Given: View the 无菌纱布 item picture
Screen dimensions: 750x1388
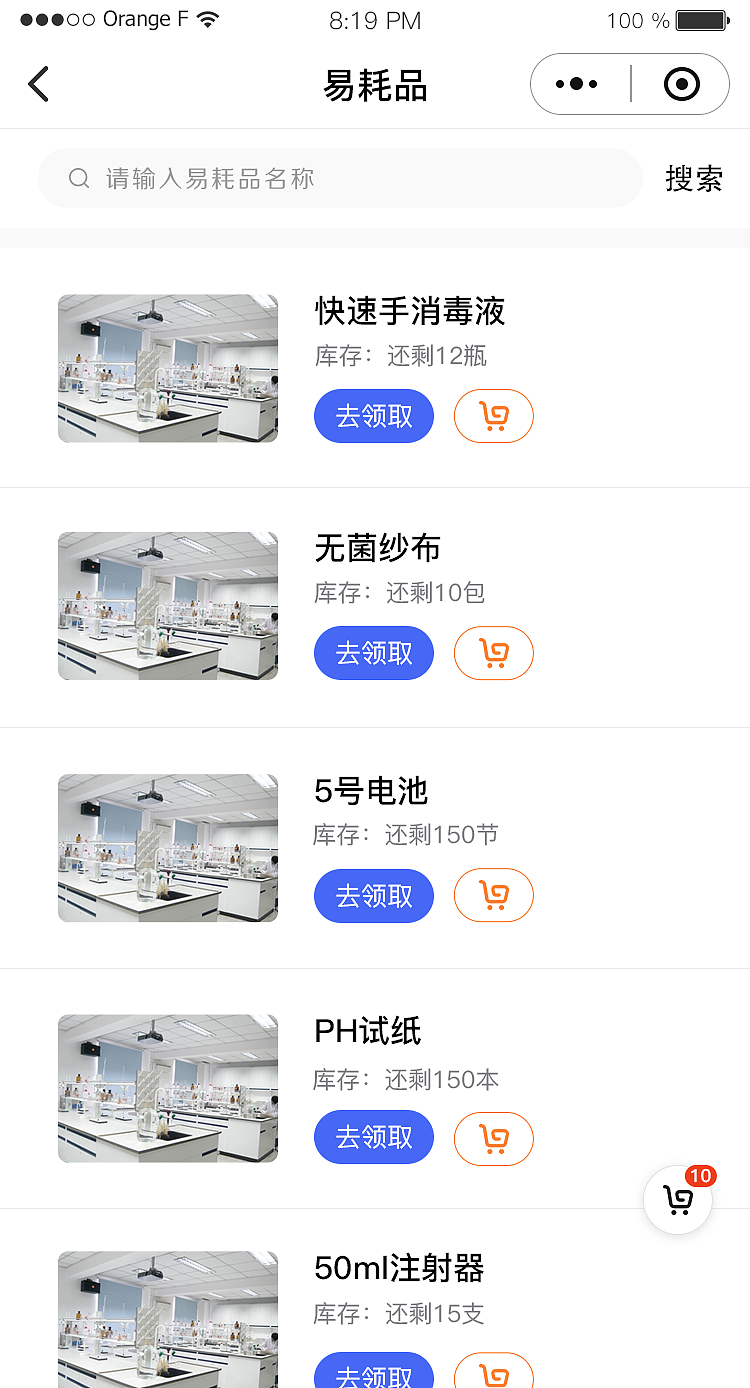Looking at the screenshot, I should (x=168, y=606).
